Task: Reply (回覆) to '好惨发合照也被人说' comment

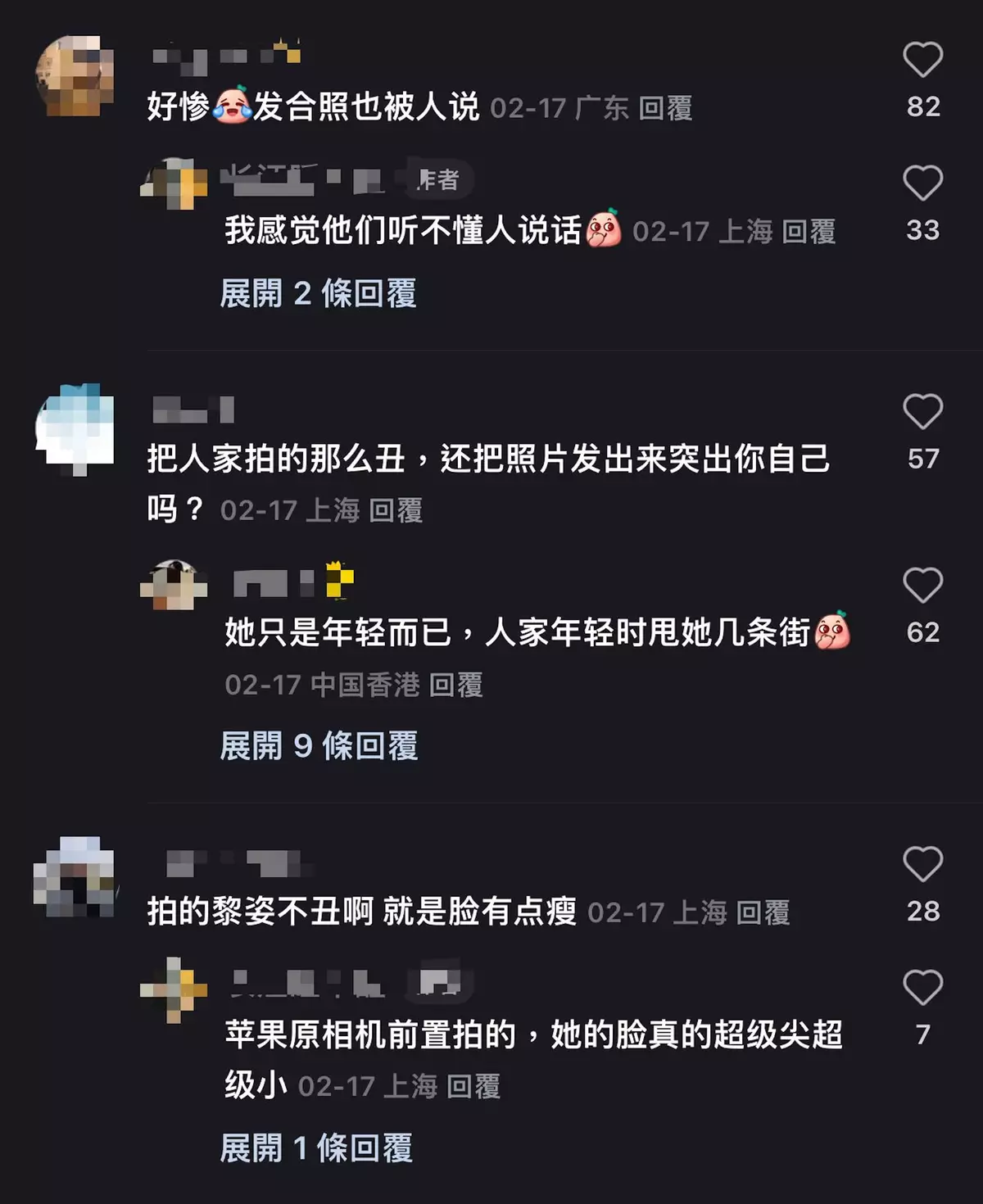Action: [x=665, y=108]
